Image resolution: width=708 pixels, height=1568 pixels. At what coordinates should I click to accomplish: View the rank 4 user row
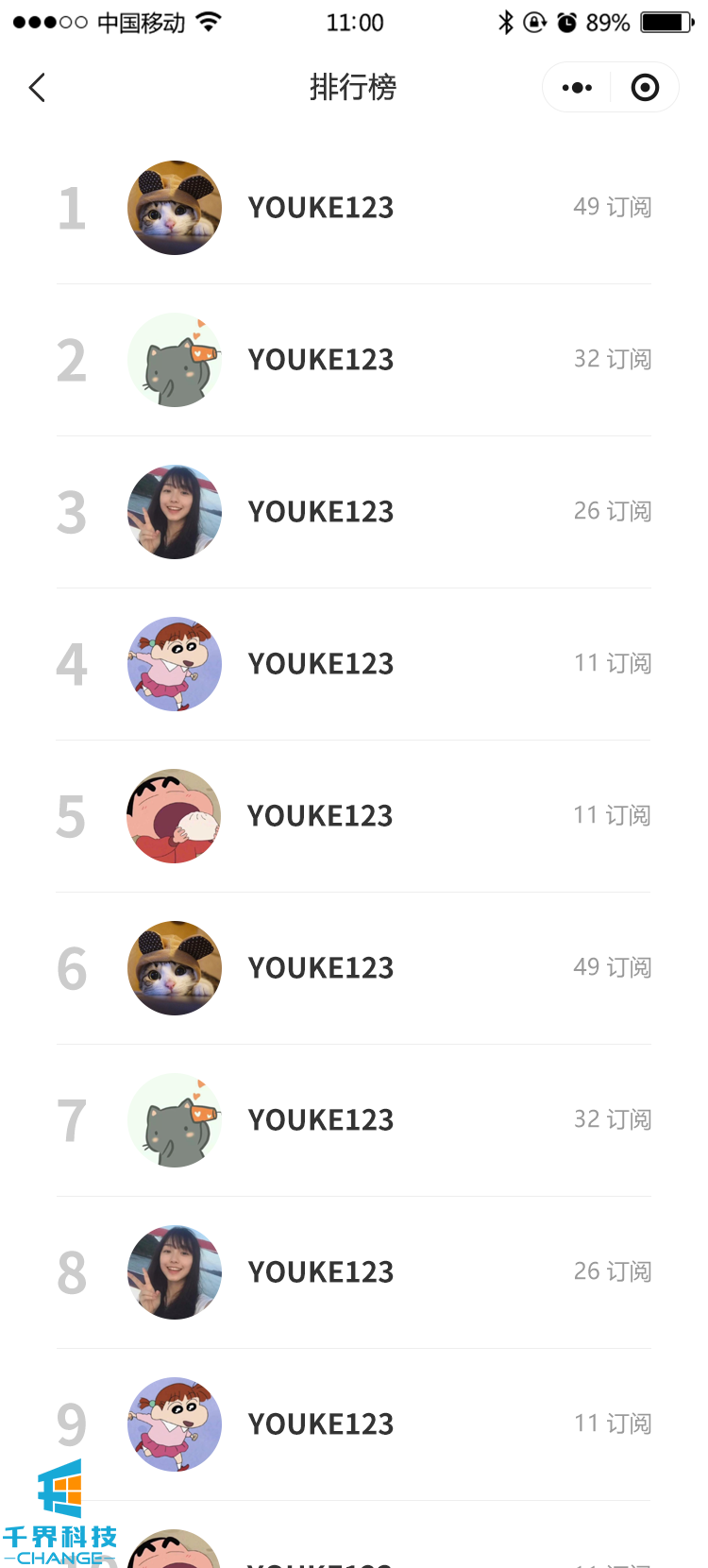[353, 664]
